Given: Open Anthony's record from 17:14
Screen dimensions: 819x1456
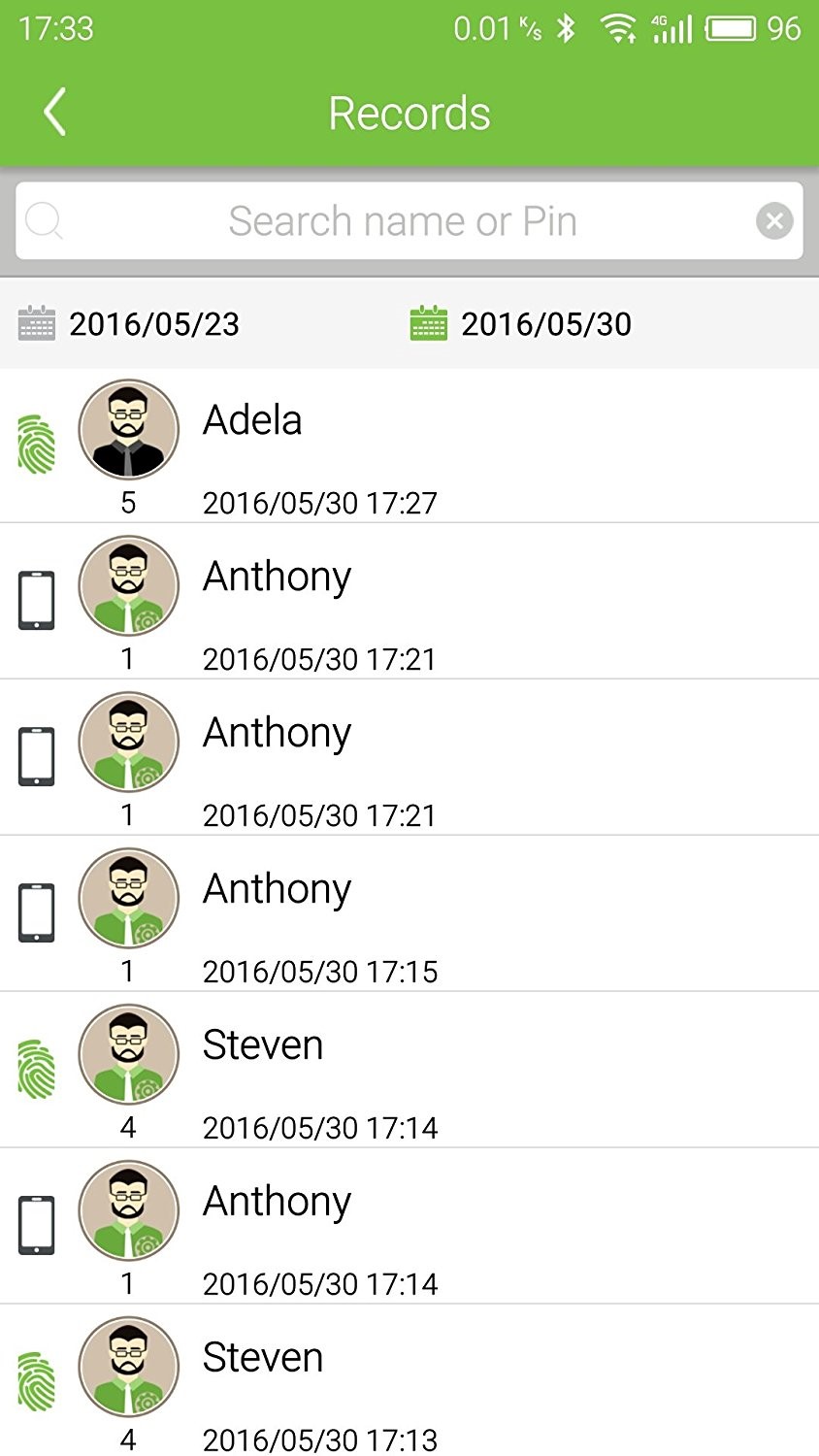Looking at the screenshot, I should coord(409,1226).
